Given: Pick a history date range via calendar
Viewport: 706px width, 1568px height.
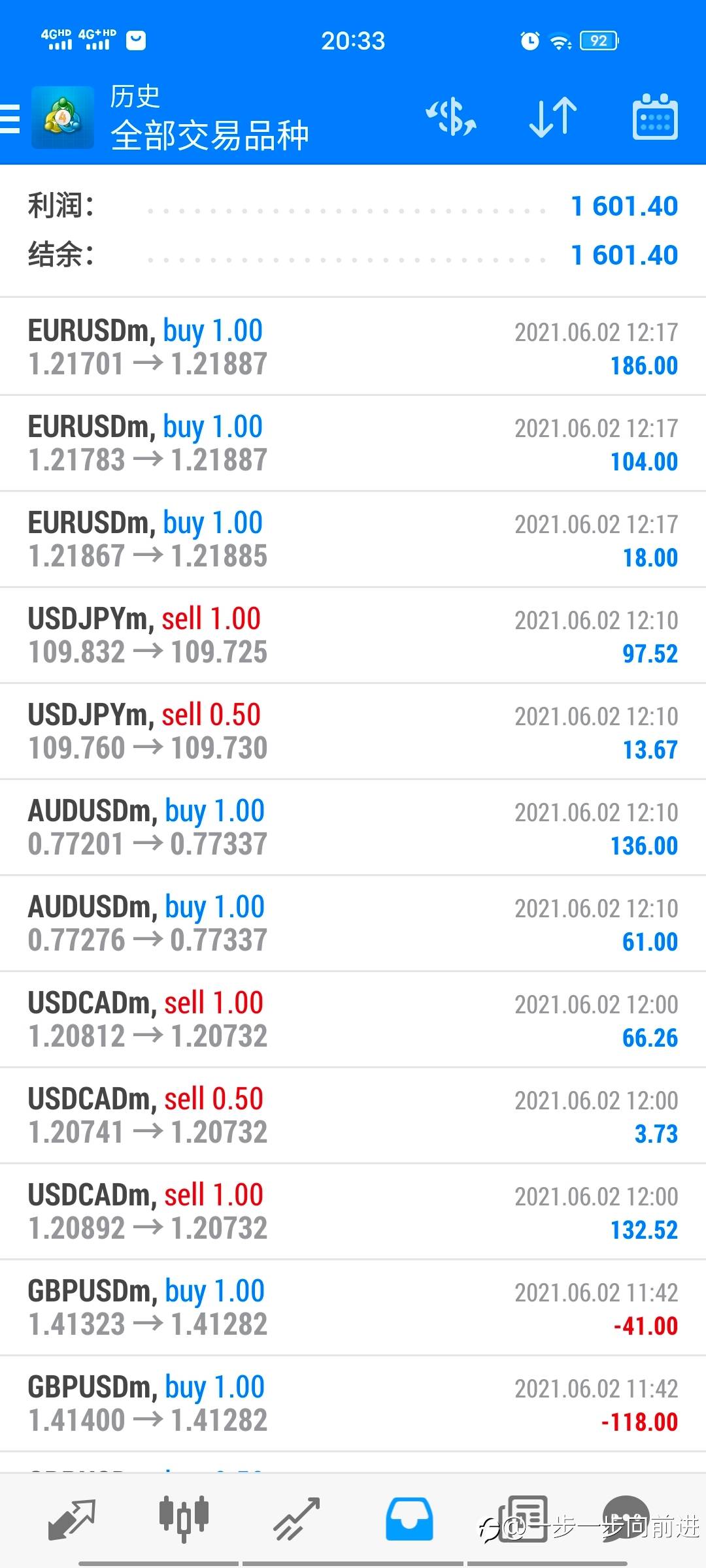Looking at the screenshot, I should [x=654, y=118].
